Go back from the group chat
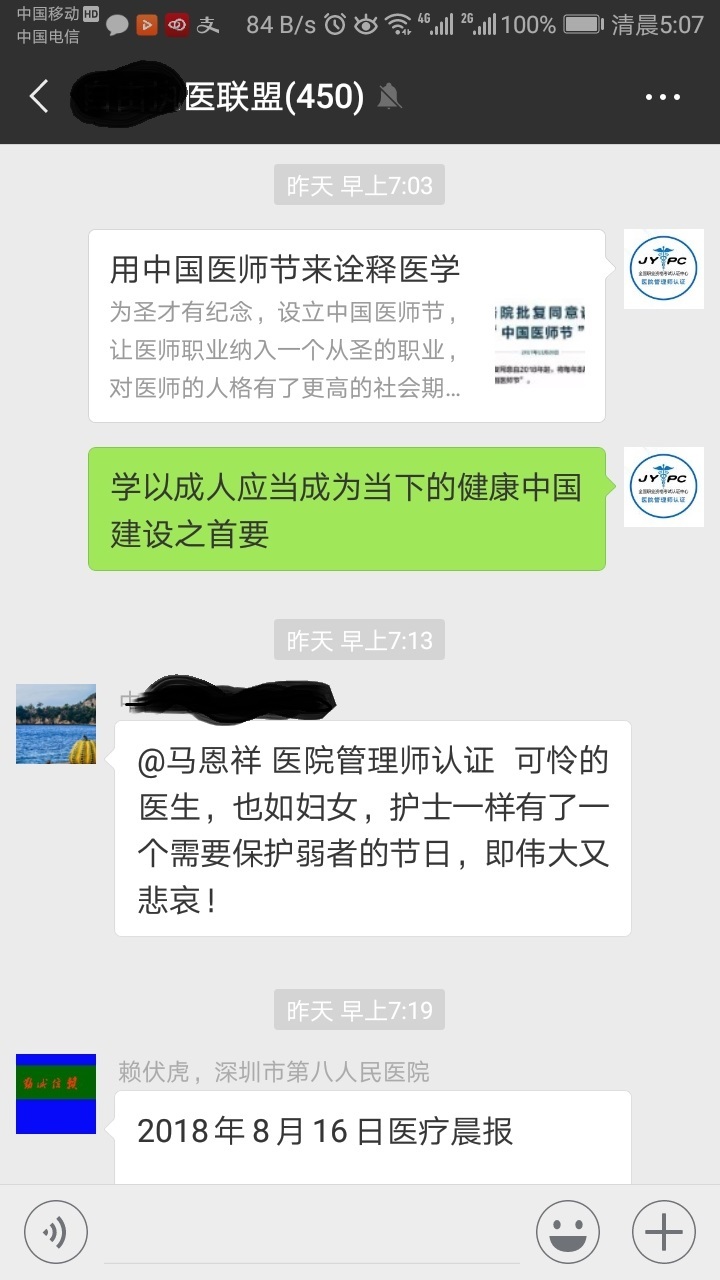 click(x=39, y=97)
